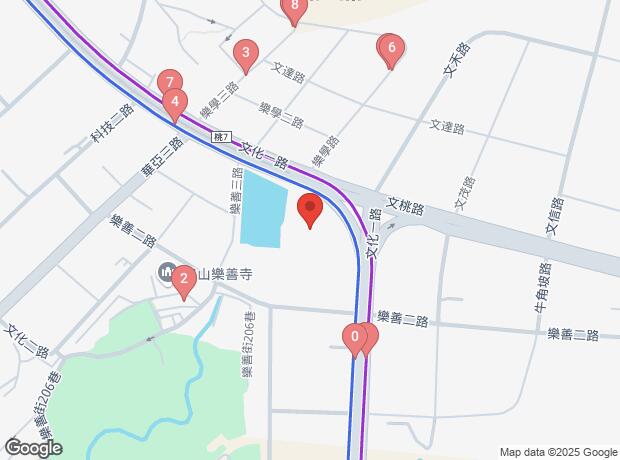
Task: Select map marker number 2
Action: pos(182,279)
